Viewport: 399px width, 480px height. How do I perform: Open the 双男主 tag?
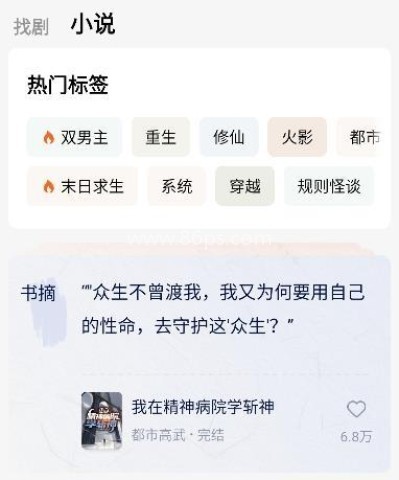(74, 137)
